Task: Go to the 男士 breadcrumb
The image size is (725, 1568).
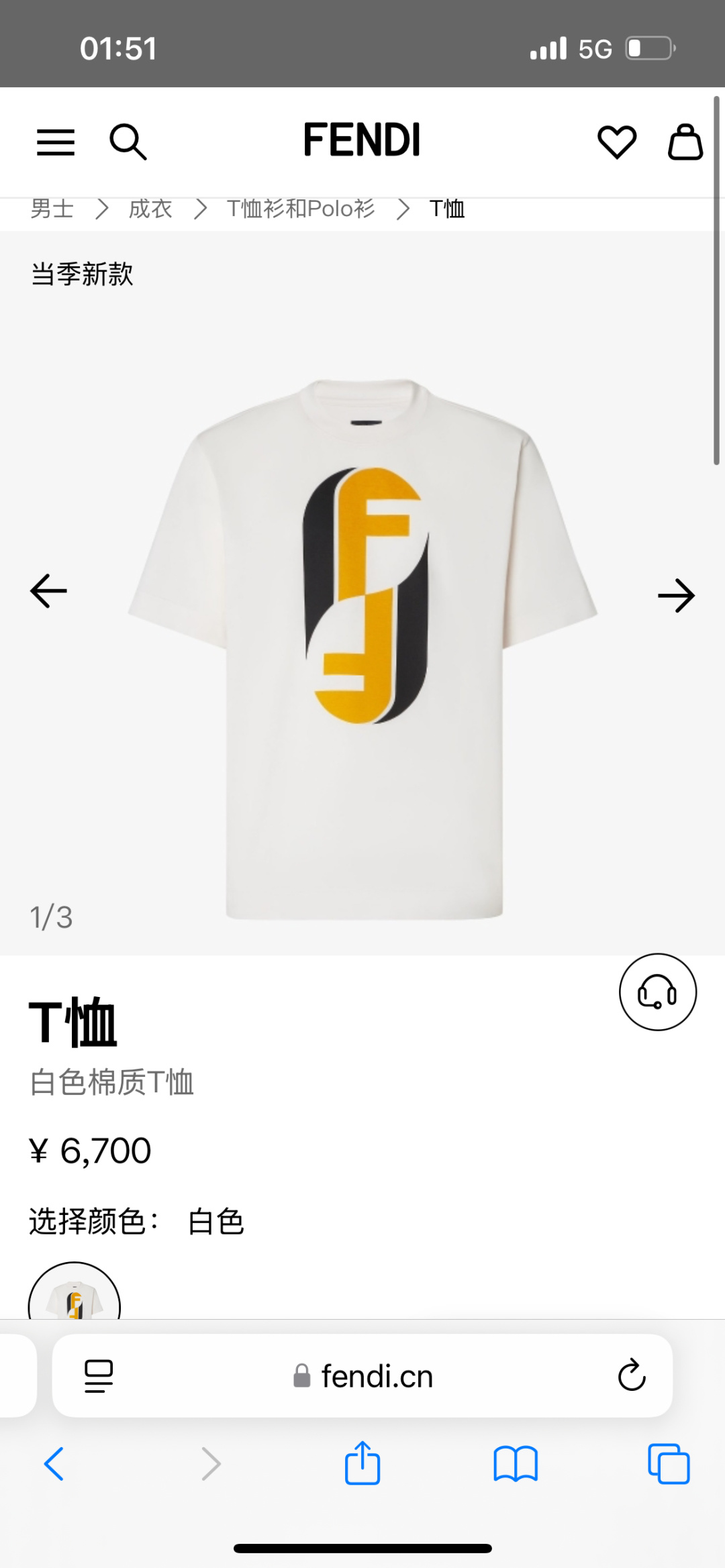Action: click(x=52, y=209)
